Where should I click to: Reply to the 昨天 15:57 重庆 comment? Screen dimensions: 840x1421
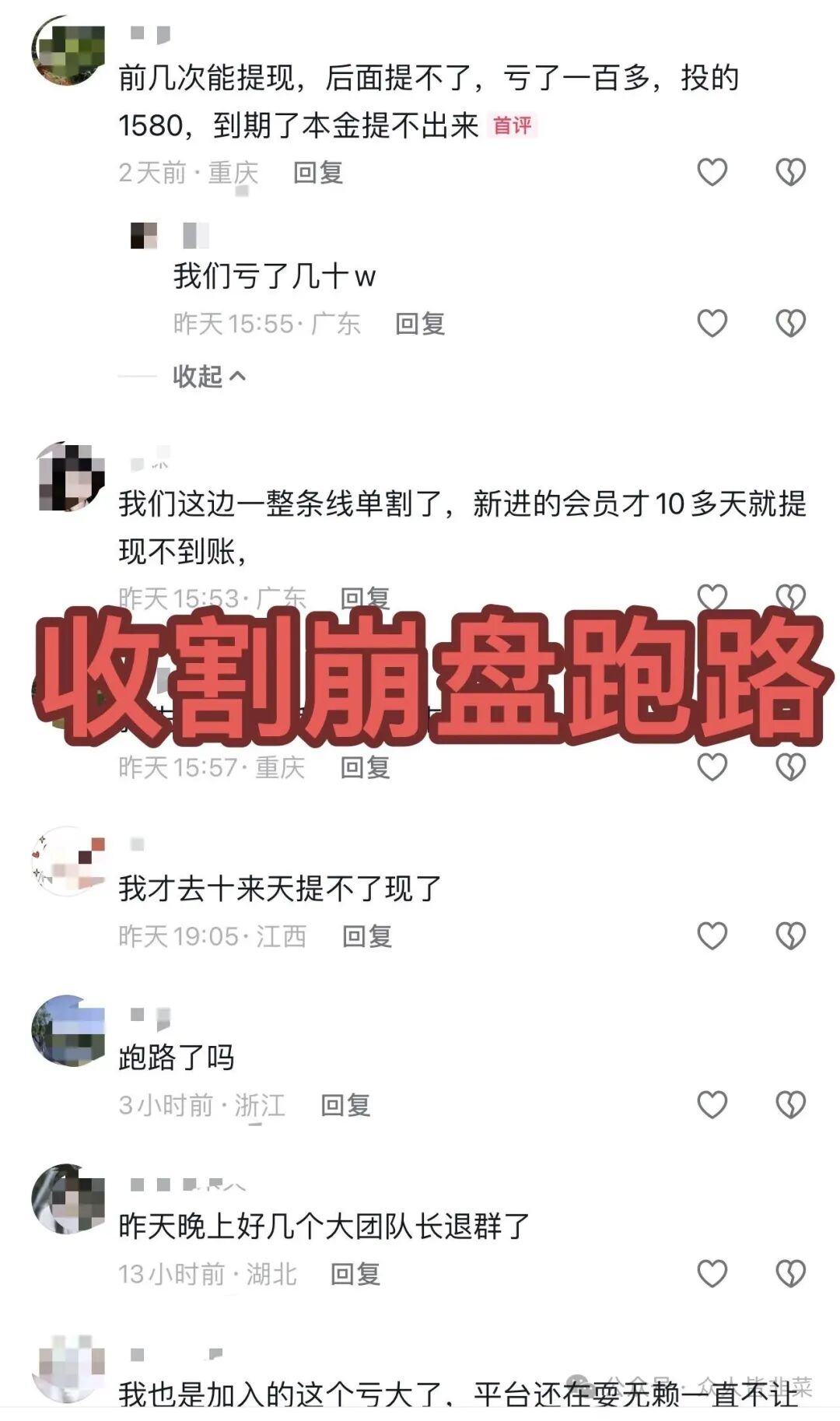tap(365, 768)
